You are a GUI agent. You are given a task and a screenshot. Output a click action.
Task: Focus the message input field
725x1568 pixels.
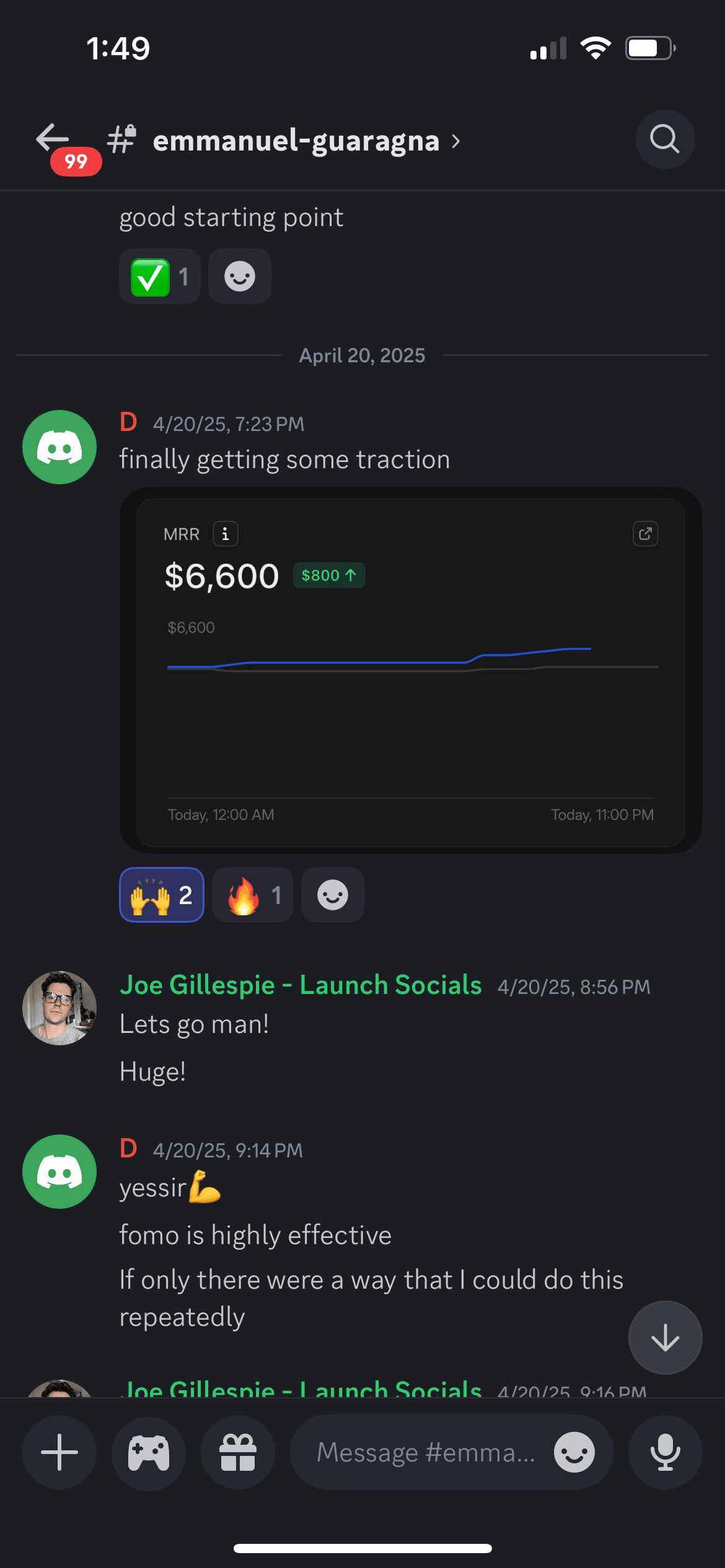tap(425, 1452)
